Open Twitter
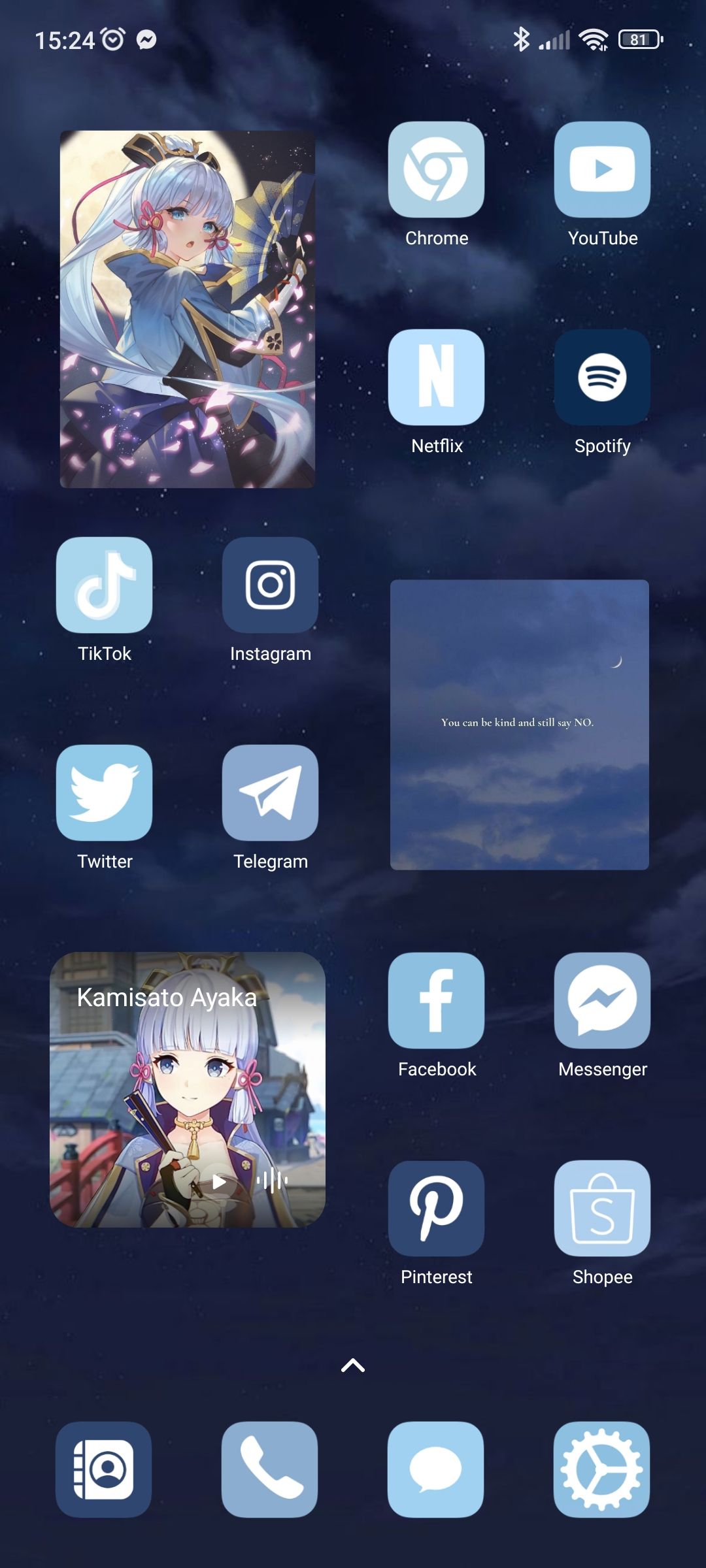This screenshot has height=1568, width=706. tap(104, 794)
